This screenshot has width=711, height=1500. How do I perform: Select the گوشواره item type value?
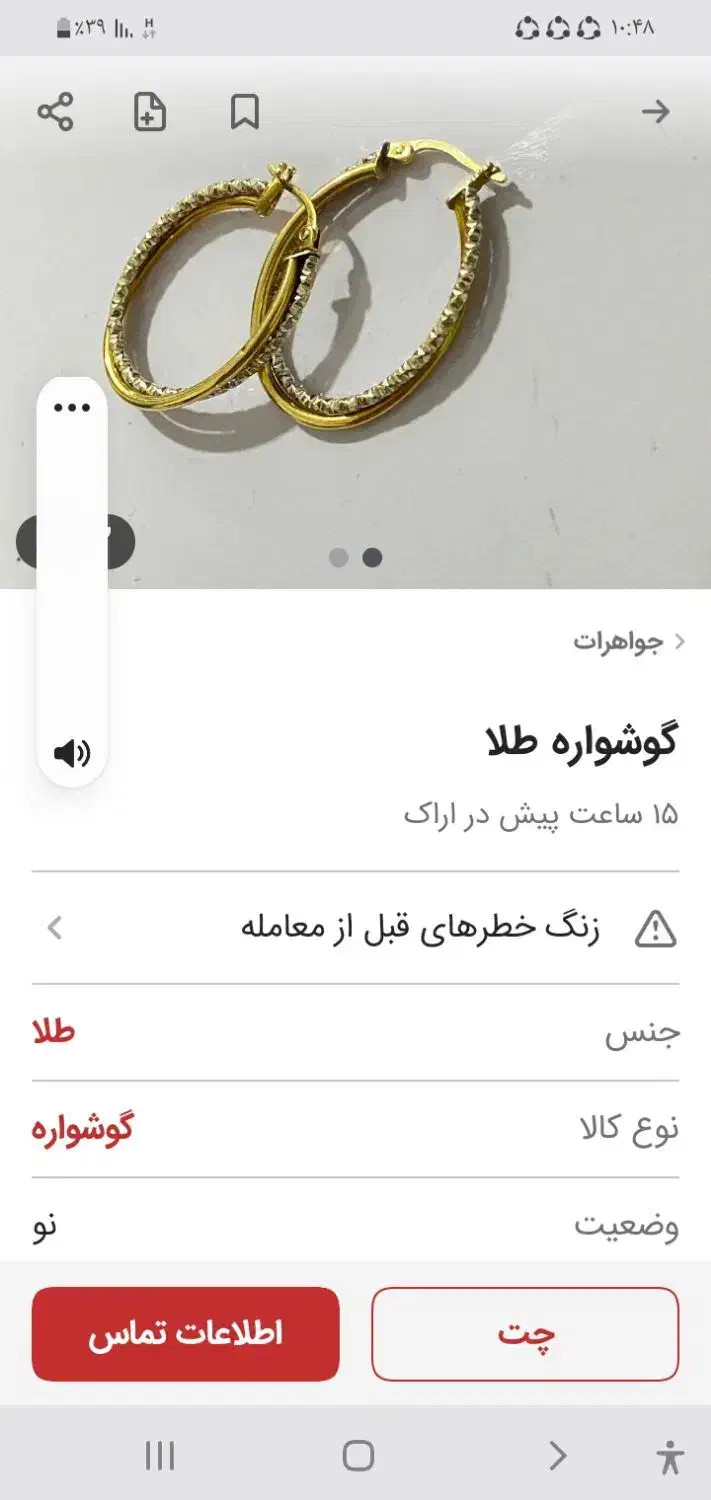coord(82,1129)
